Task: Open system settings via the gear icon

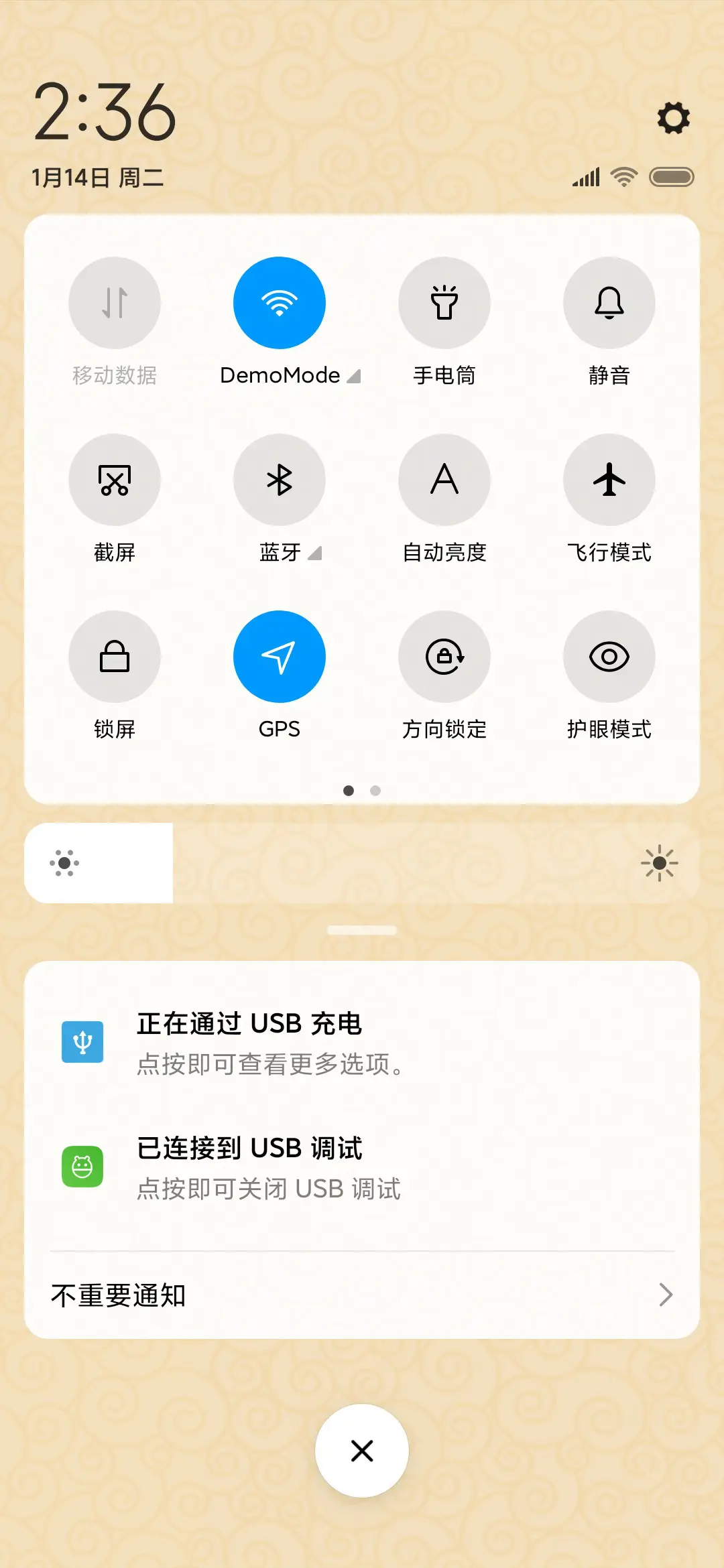Action: click(672, 119)
